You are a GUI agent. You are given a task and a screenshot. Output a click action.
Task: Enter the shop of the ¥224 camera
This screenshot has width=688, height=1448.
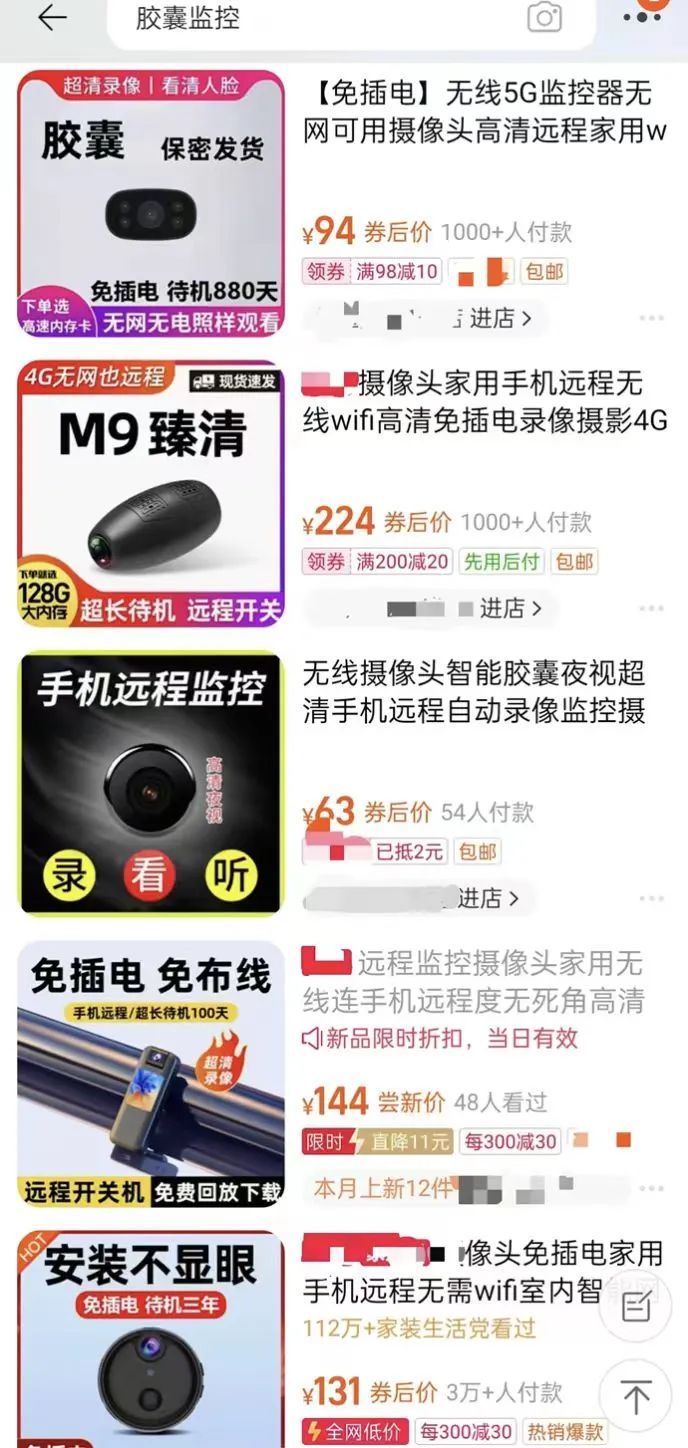point(509,608)
